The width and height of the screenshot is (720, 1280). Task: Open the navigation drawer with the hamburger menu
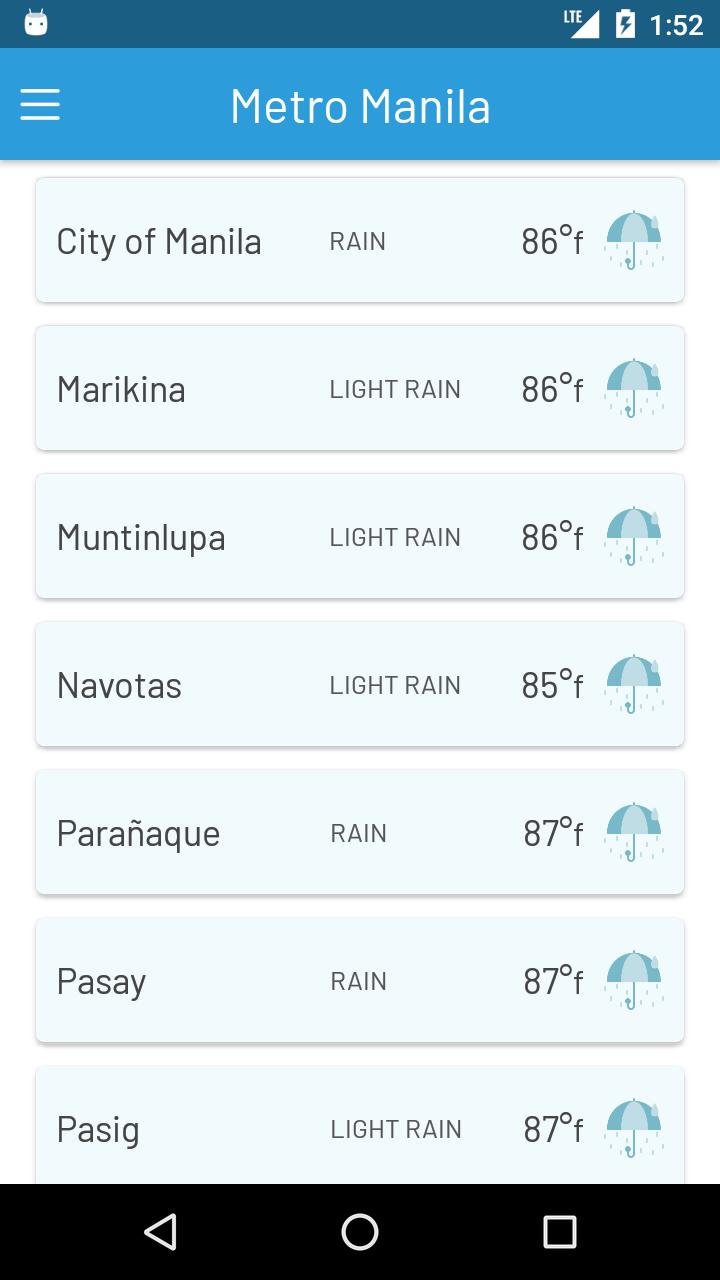pyautogui.click(x=40, y=104)
